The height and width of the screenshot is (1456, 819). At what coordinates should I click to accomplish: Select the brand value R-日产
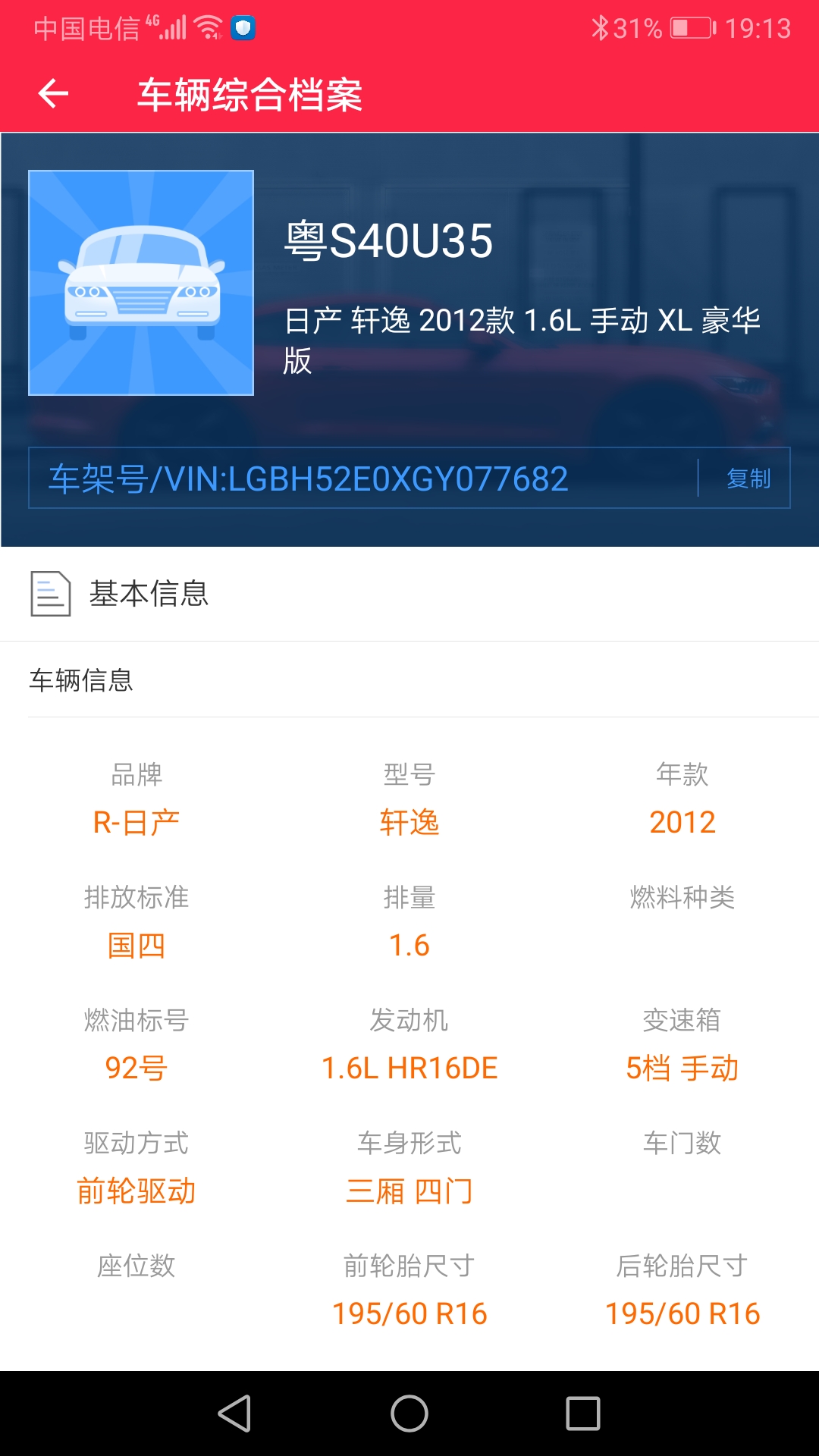tap(135, 821)
